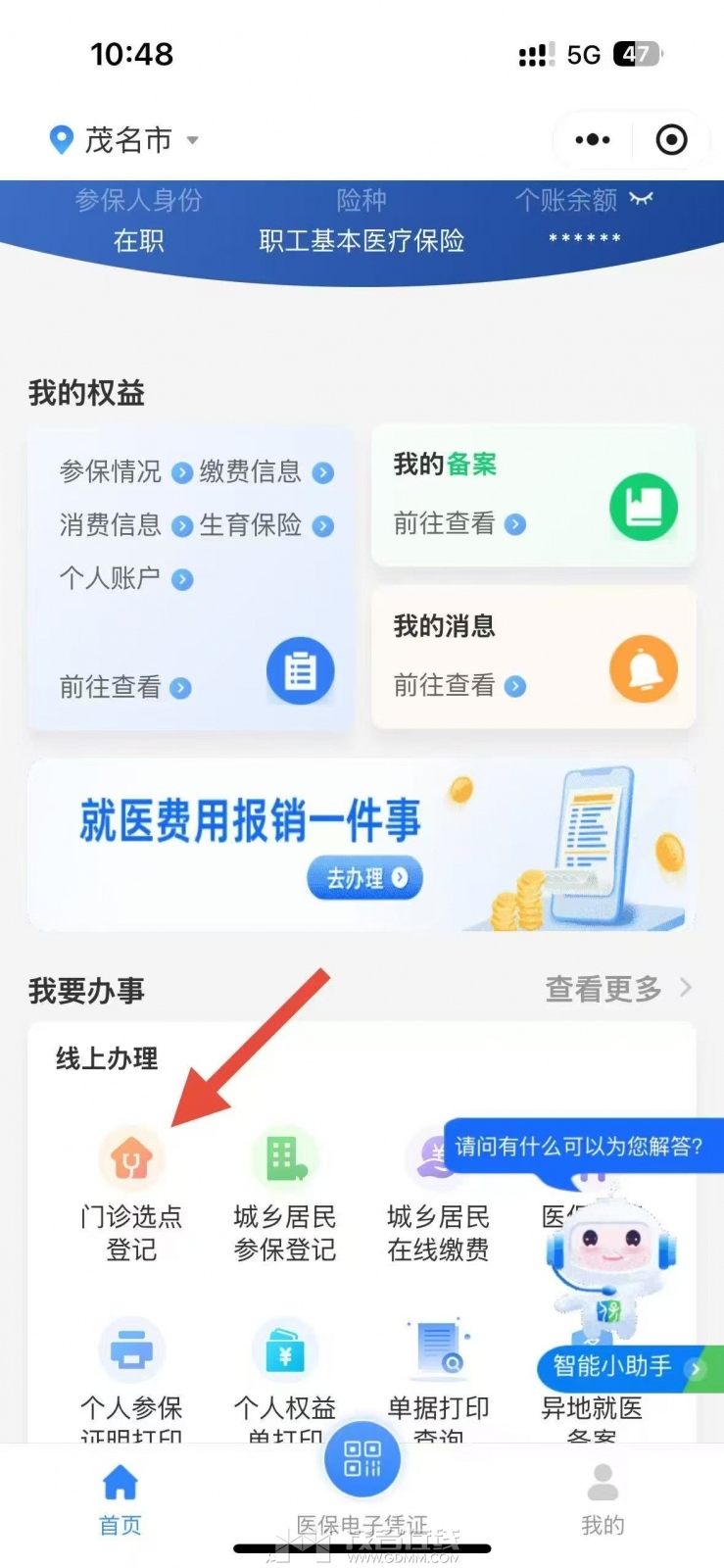The height and width of the screenshot is (1568, 724).
Task: Open 个人账户
Action: click(x=125, y=578)
